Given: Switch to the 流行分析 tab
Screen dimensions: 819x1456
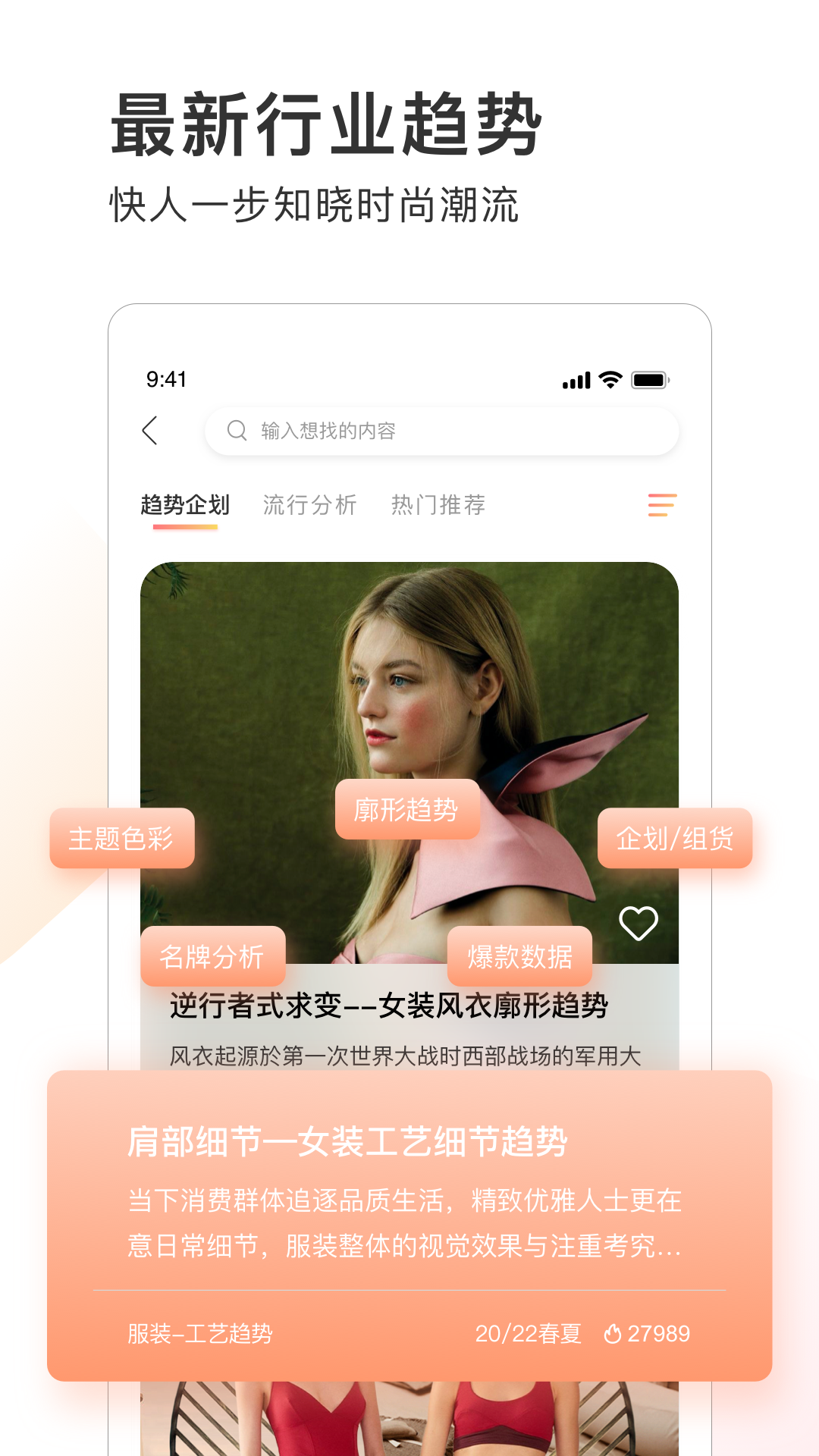Looking at the screenshot, I should pos(310,504).
